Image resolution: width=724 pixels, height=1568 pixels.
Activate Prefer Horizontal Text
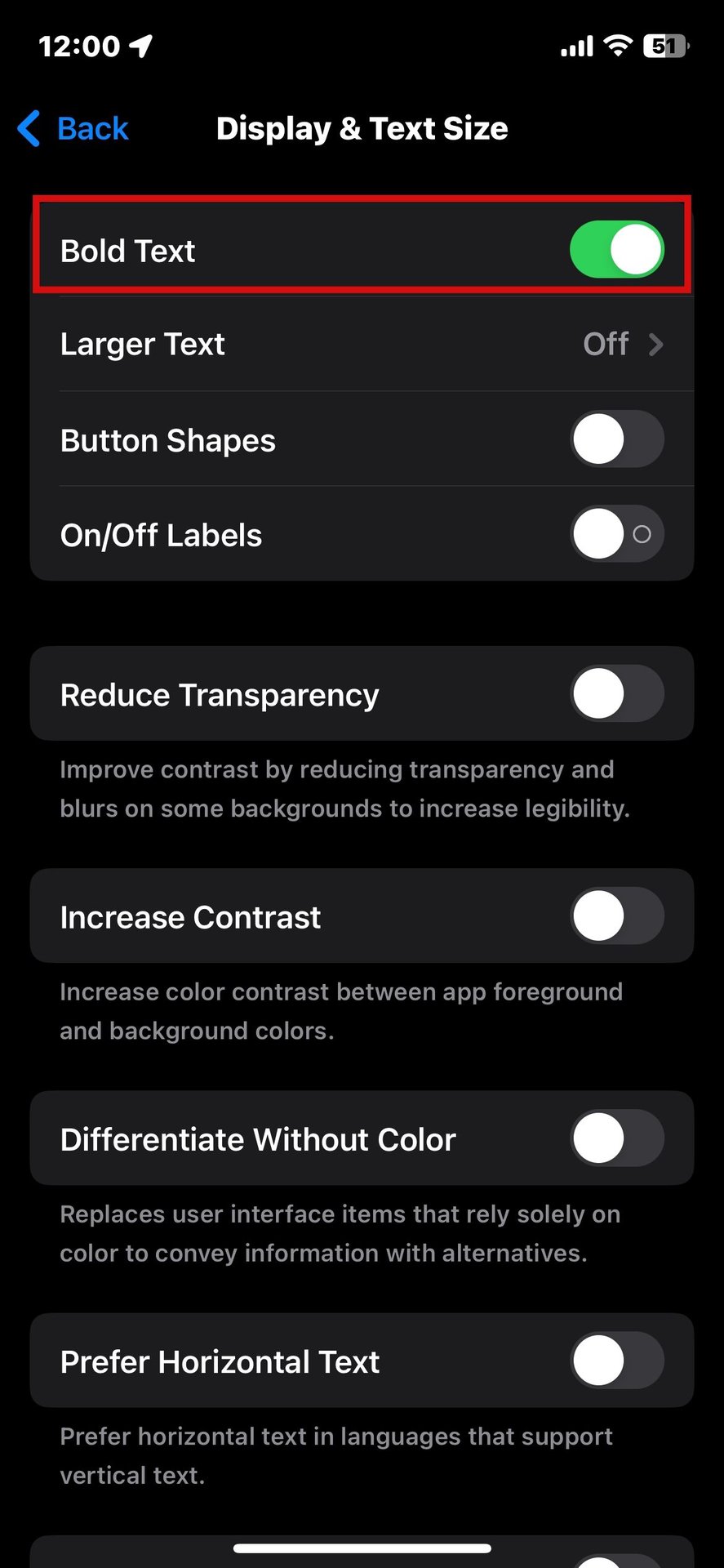click(616, 1361)
